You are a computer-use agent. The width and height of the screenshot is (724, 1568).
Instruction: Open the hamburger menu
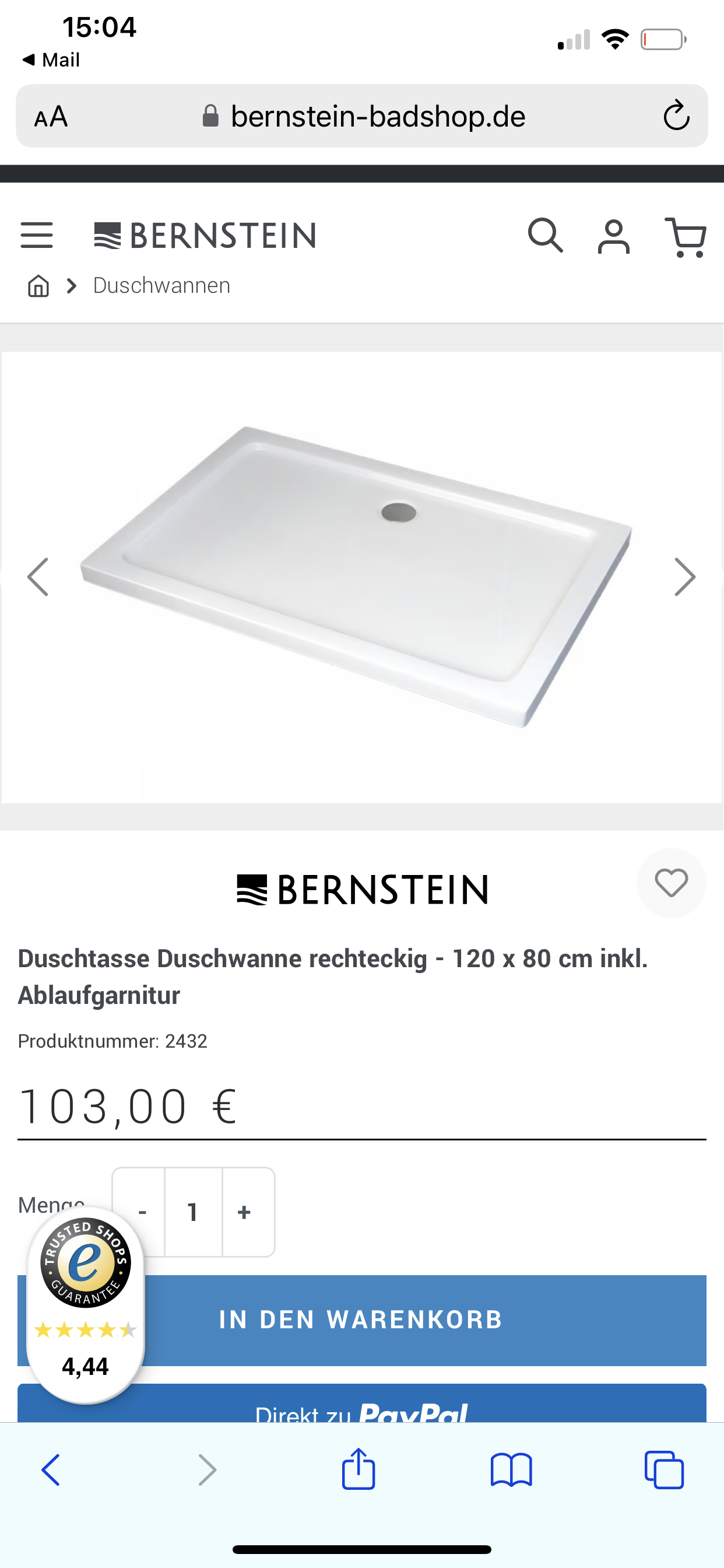(x=37, y=236)
